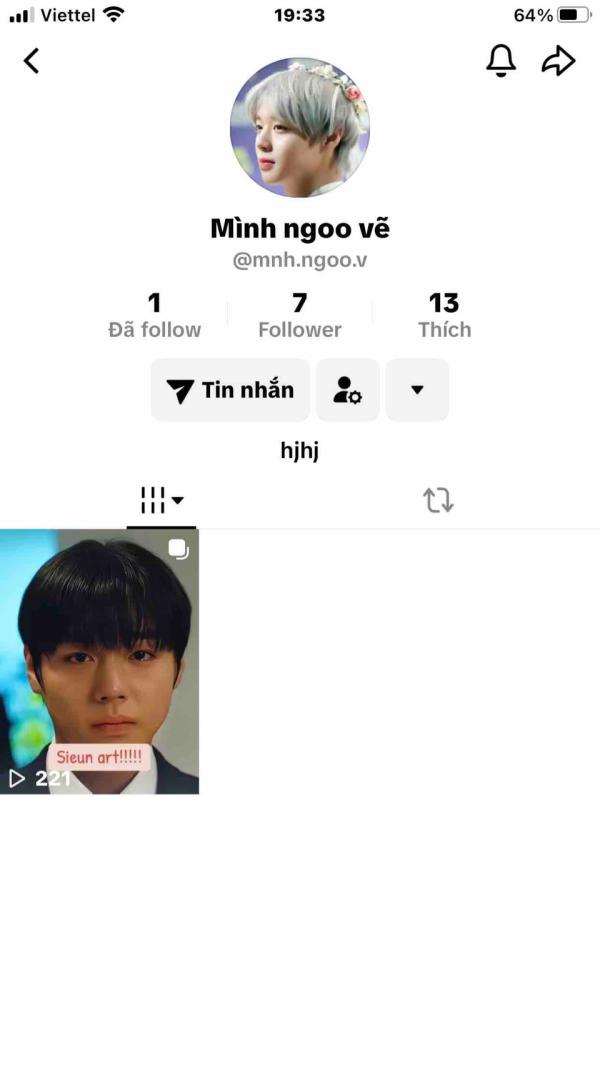Open the Sieun art video post
600x1067 pixels.
tap(100, 662)
